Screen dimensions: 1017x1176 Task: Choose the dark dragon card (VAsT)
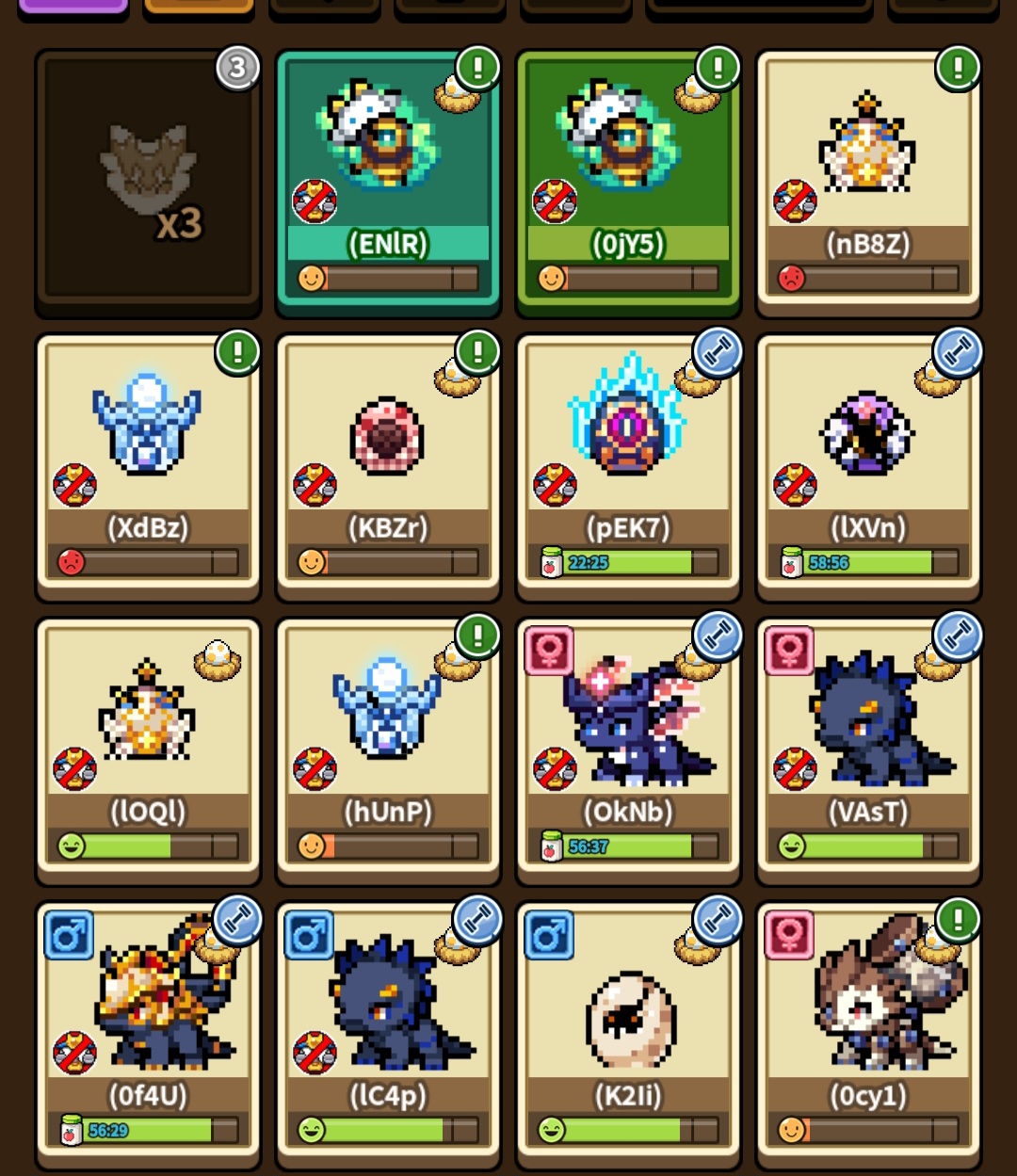click(868, 751)
